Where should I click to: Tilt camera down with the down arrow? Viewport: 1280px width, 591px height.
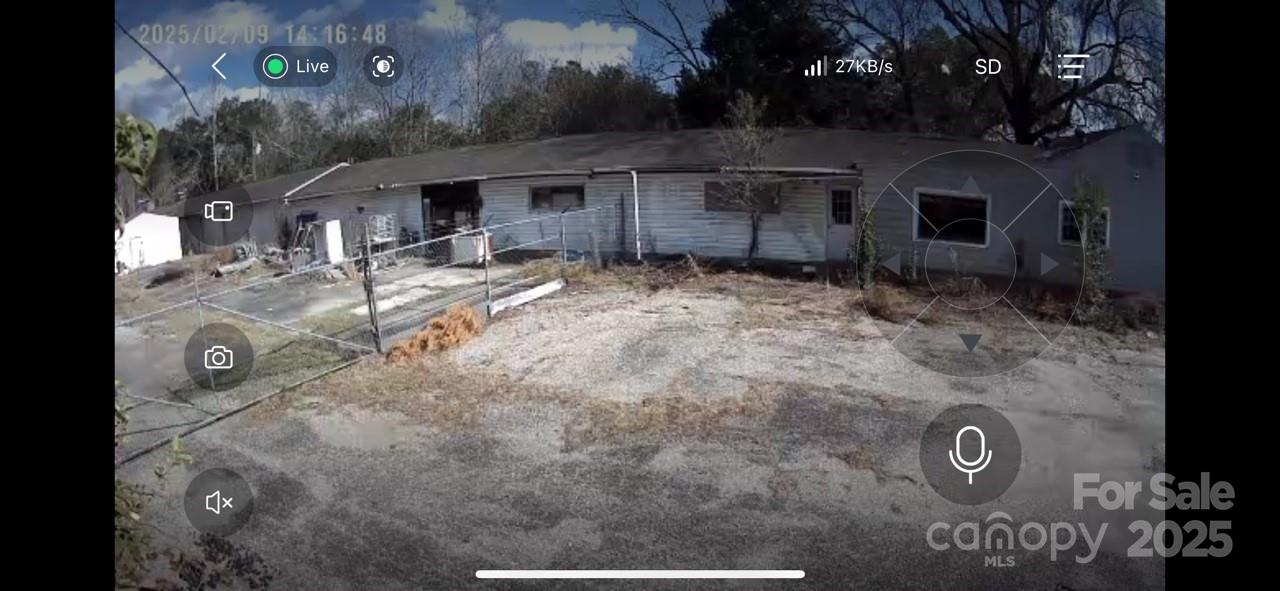tap(970, 342)
